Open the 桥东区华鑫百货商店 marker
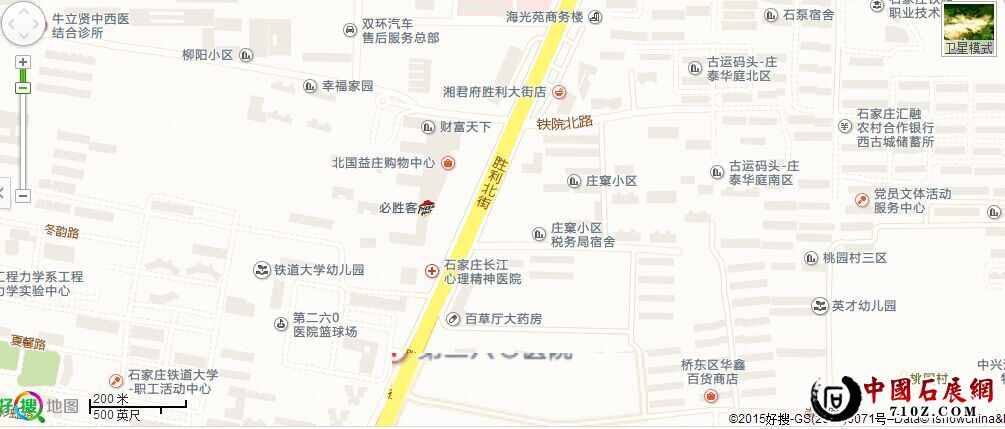Screen dimensions: 1005x429 [711, 396]
